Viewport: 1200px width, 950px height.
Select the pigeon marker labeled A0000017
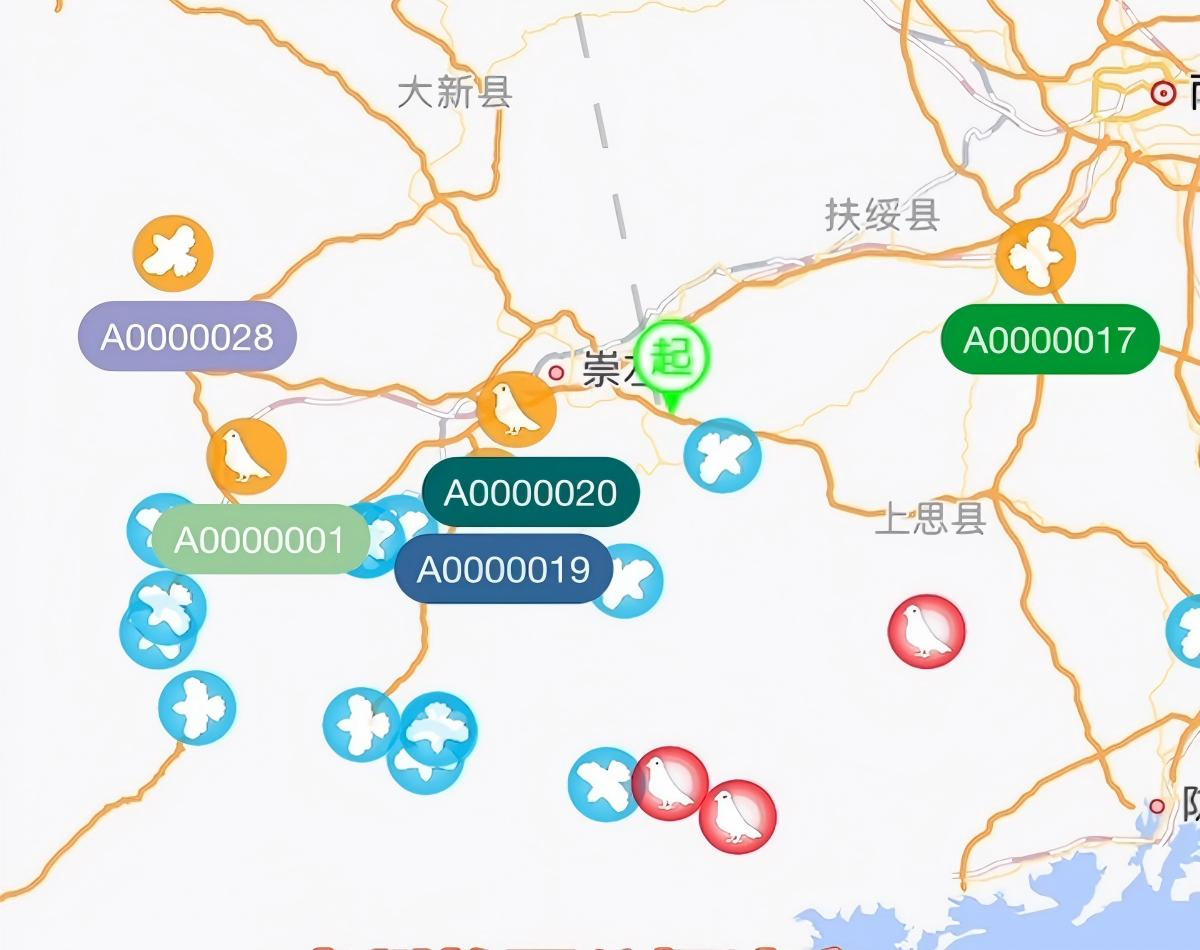pos(1036,257)
